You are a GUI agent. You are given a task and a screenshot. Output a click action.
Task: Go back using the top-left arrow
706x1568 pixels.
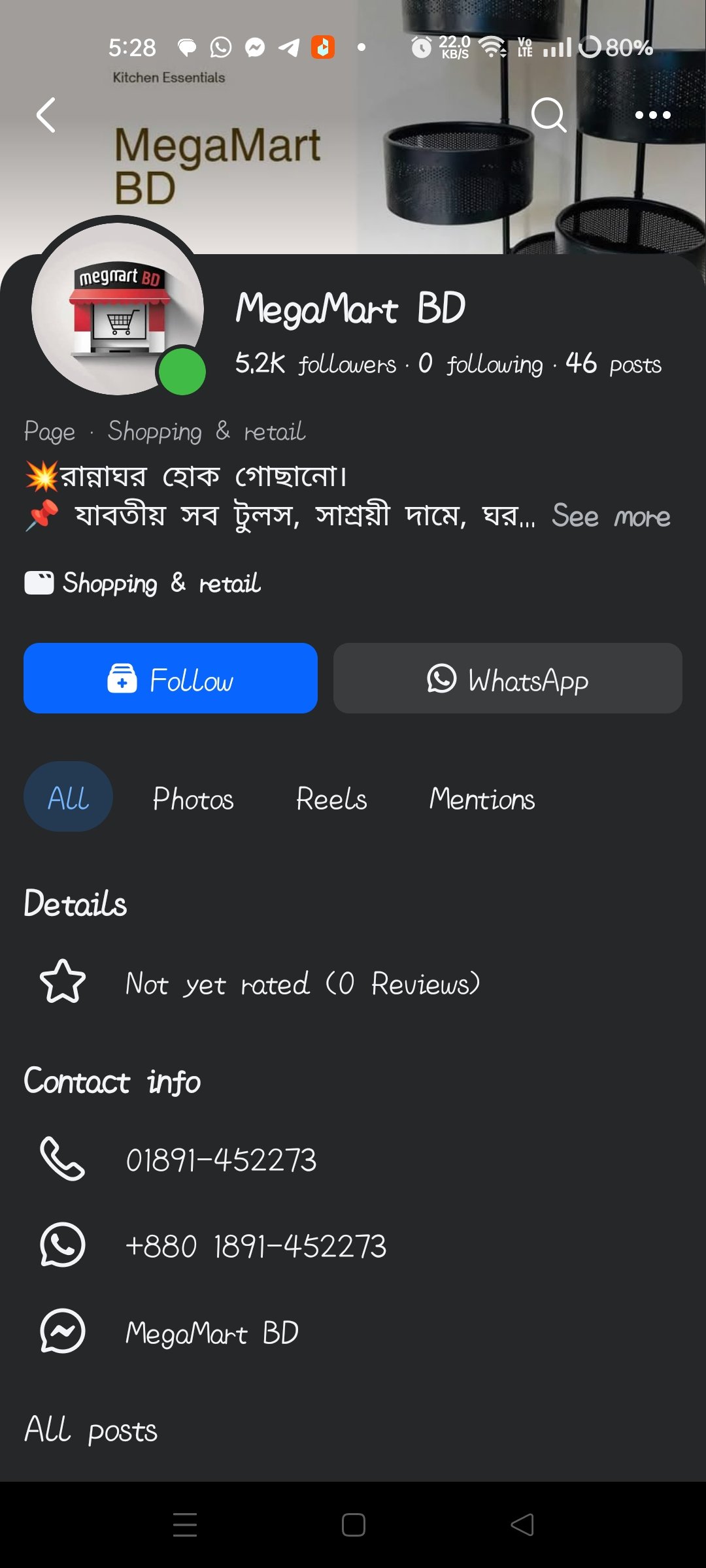[46, 116]
